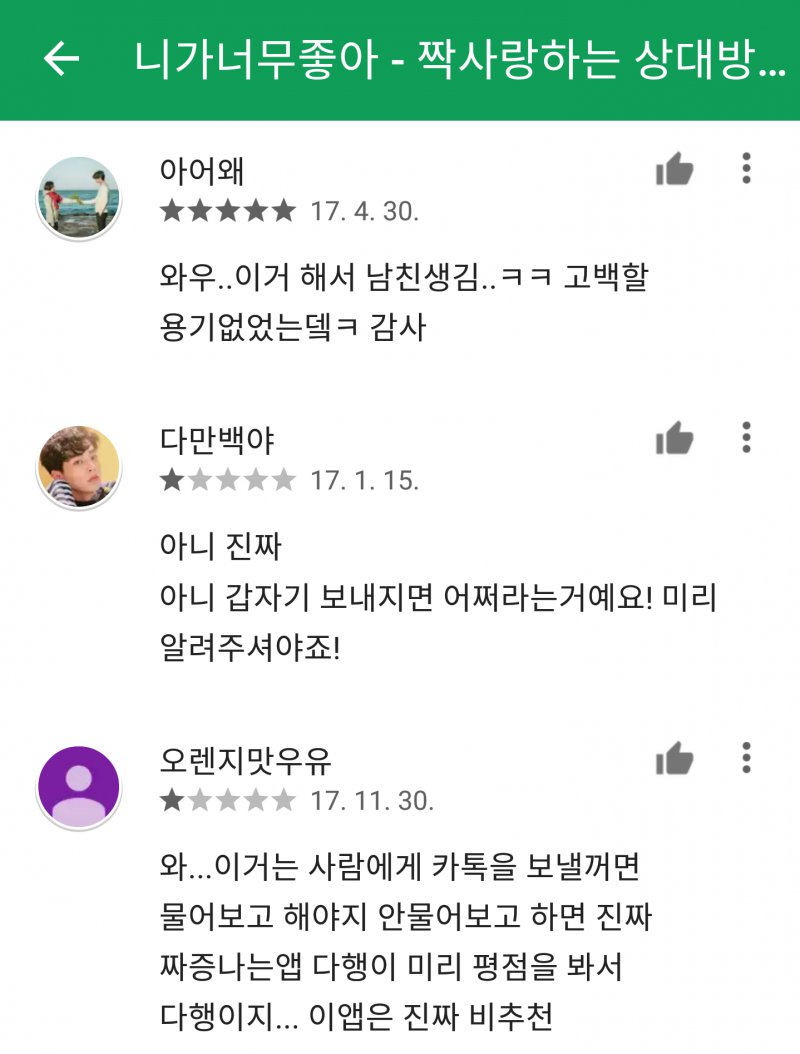Open 아어왜's profile picture
The image size is (800, 1054).
coord(78,197)
